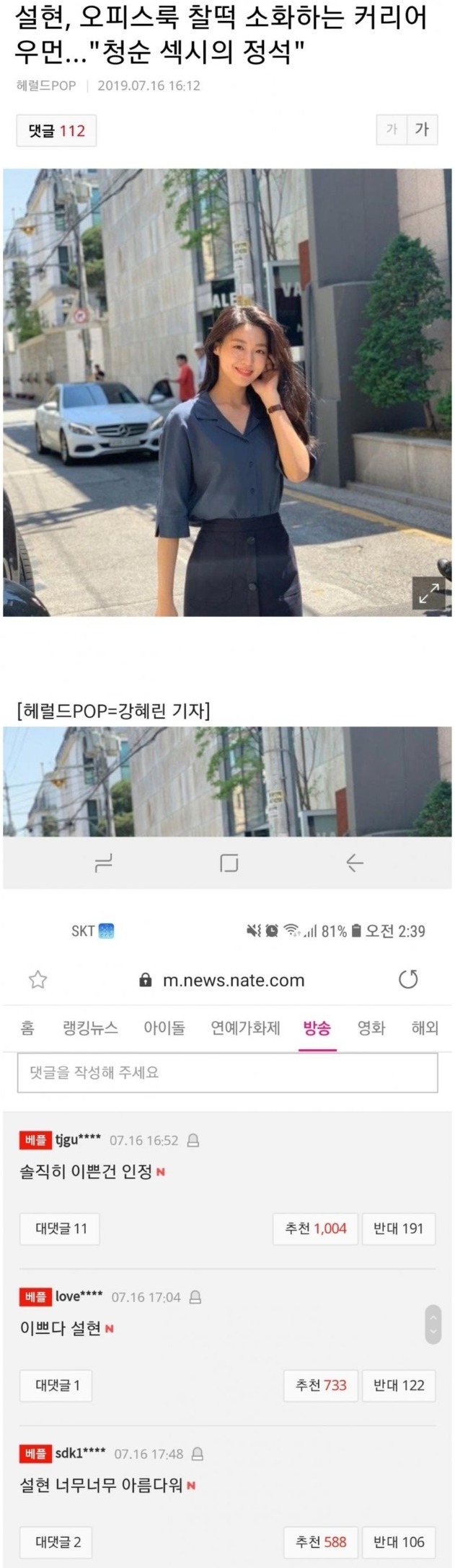Decrease the article font size
Viewport: 455px width, 1568px height.
click(x=392, y=130)
